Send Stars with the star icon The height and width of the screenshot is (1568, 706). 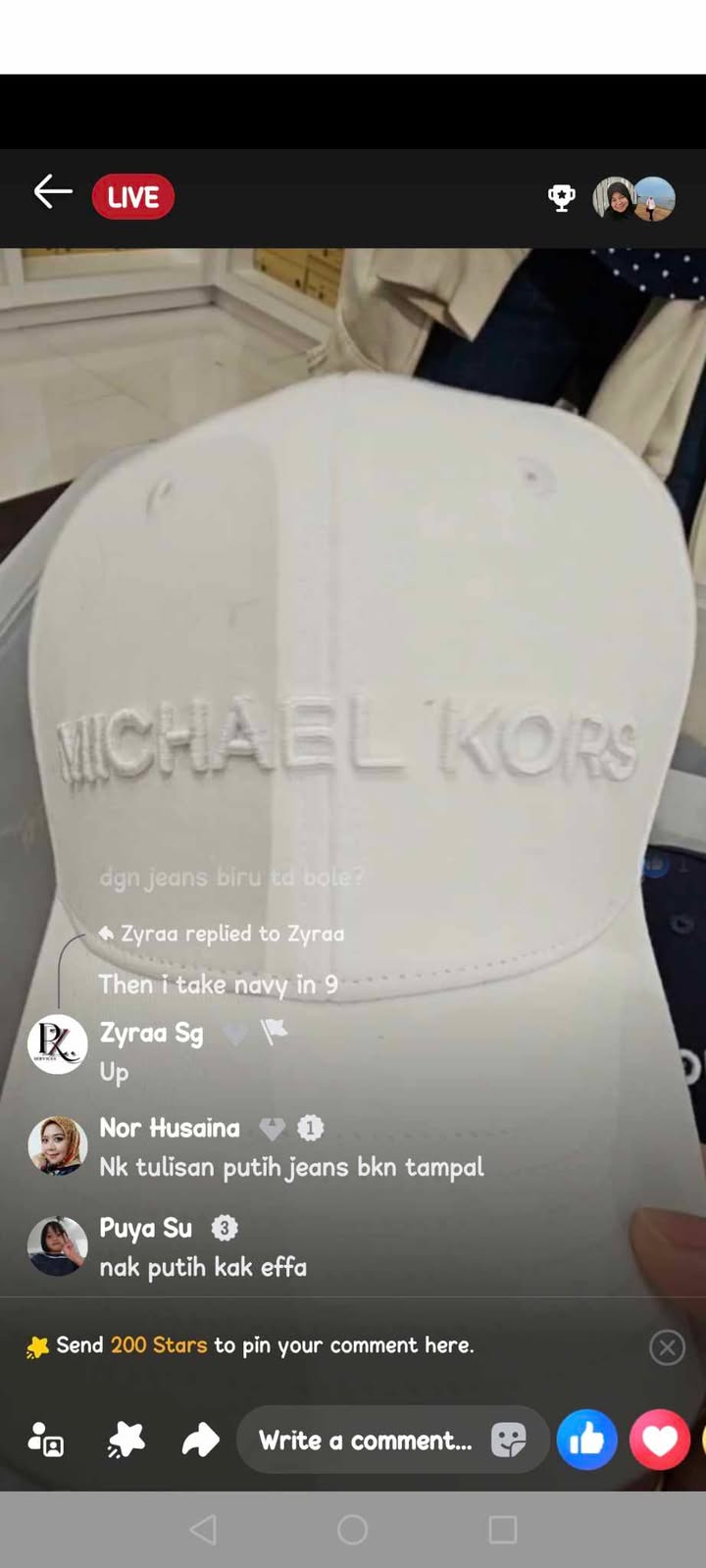[126, 1440]
